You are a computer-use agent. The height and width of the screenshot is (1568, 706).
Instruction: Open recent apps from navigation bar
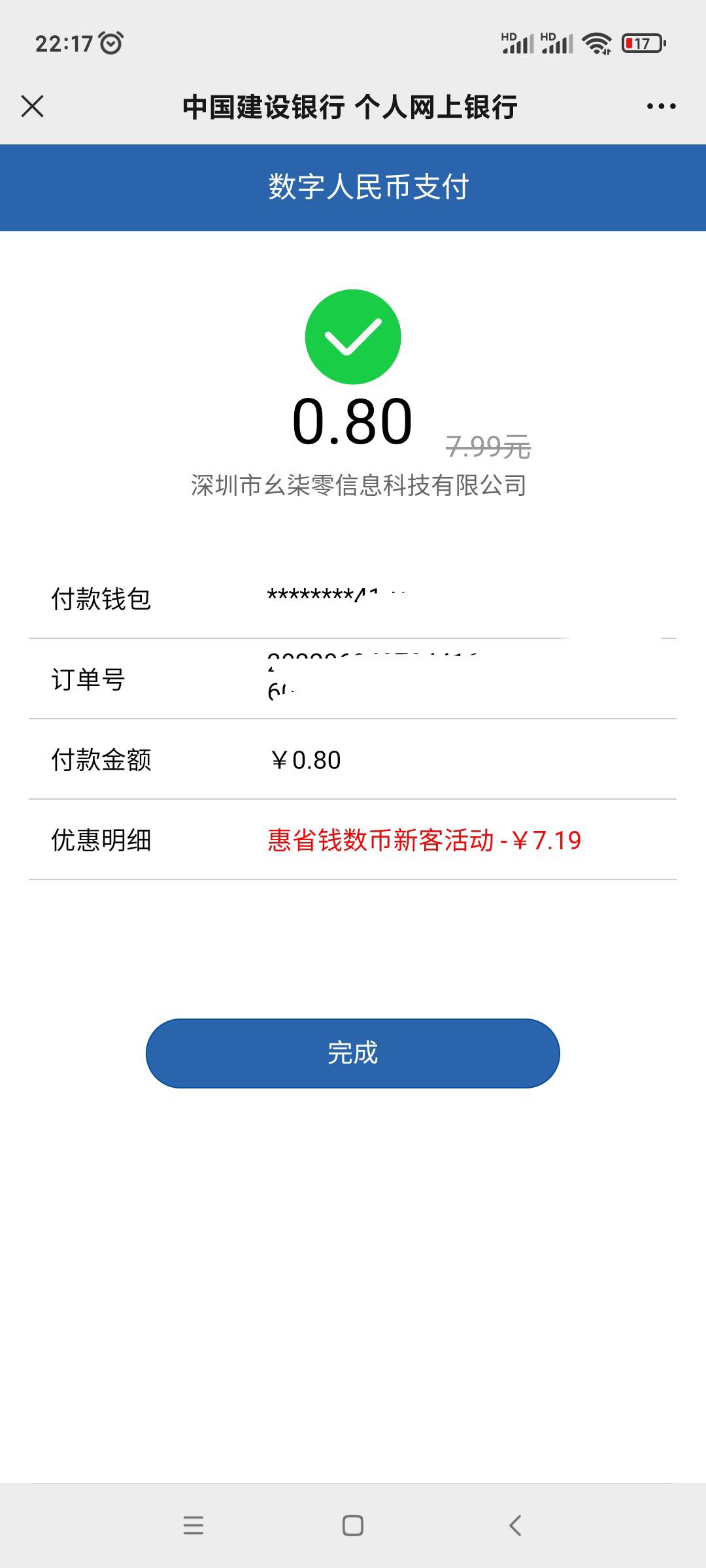(193, 1525)
